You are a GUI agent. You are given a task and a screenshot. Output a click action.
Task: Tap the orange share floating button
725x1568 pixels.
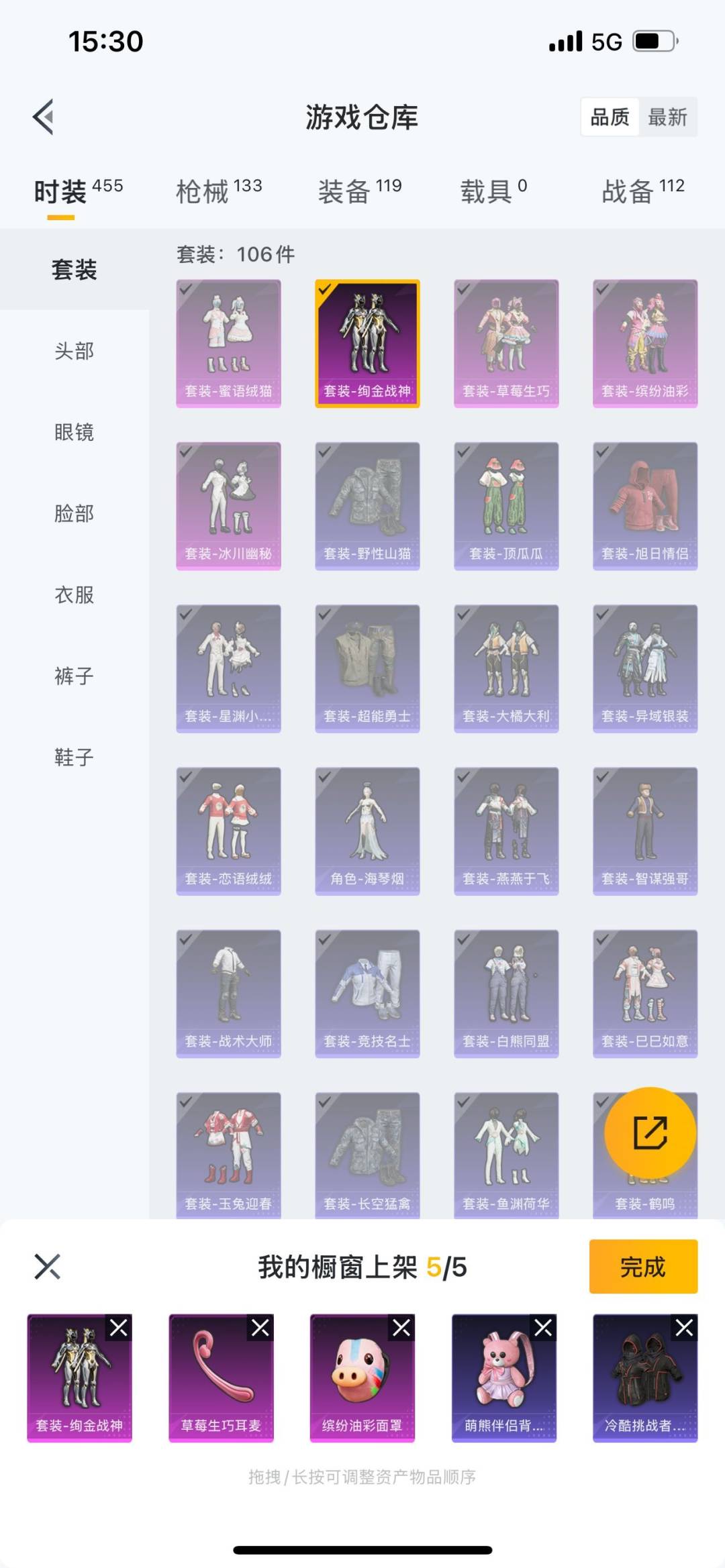pos(650,1133)
